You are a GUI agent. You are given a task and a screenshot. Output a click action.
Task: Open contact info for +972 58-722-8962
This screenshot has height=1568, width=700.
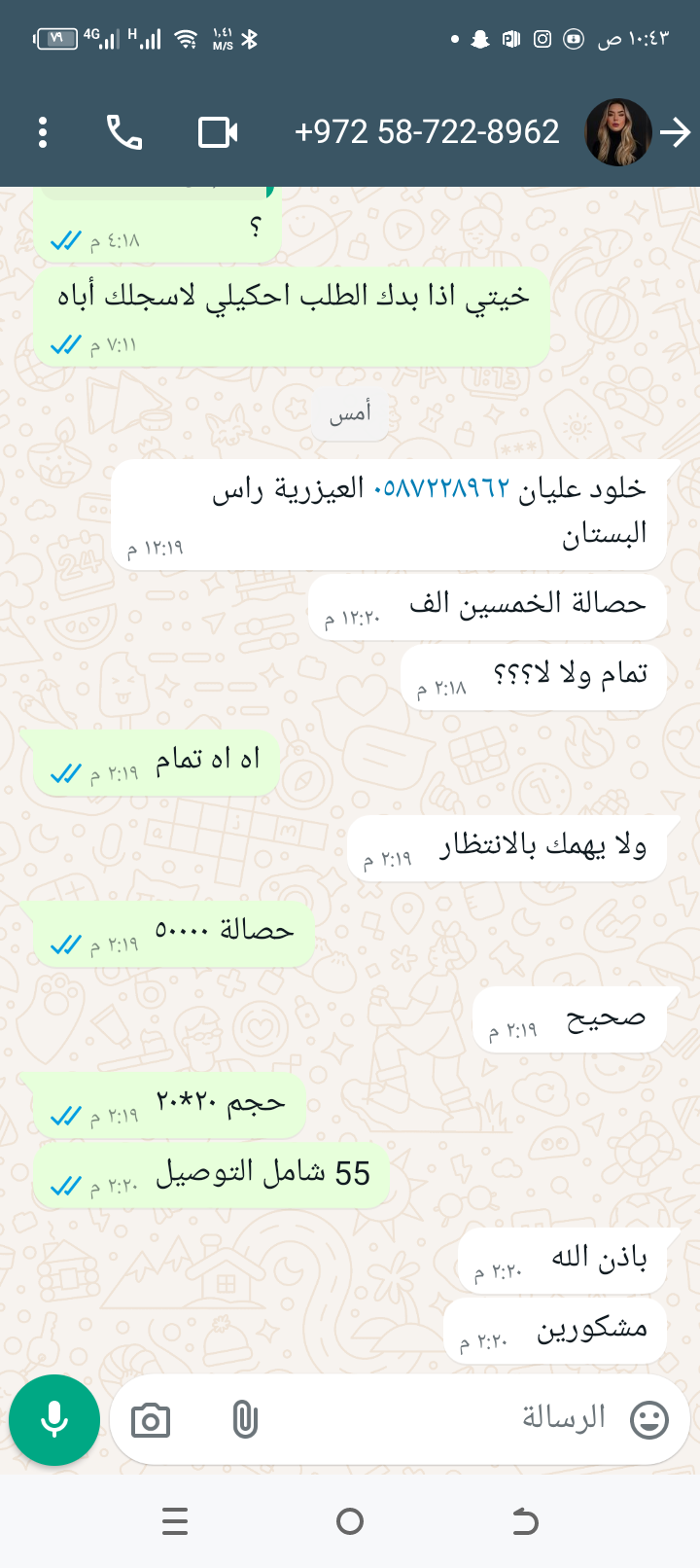coord(427,132)
